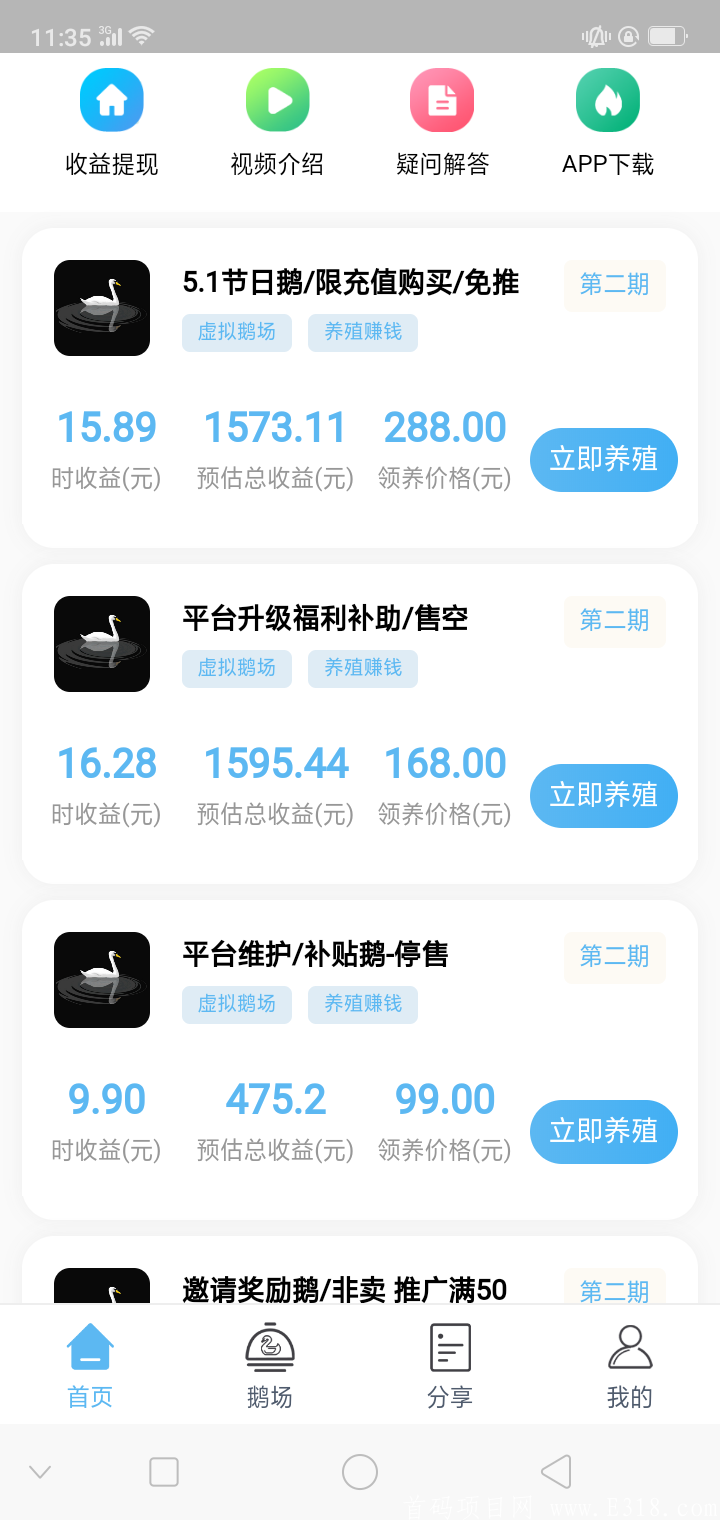Tap 立即养殖 on the 平台维护 card
Screen dimensions: 720x1520
tap(603, 1131)
